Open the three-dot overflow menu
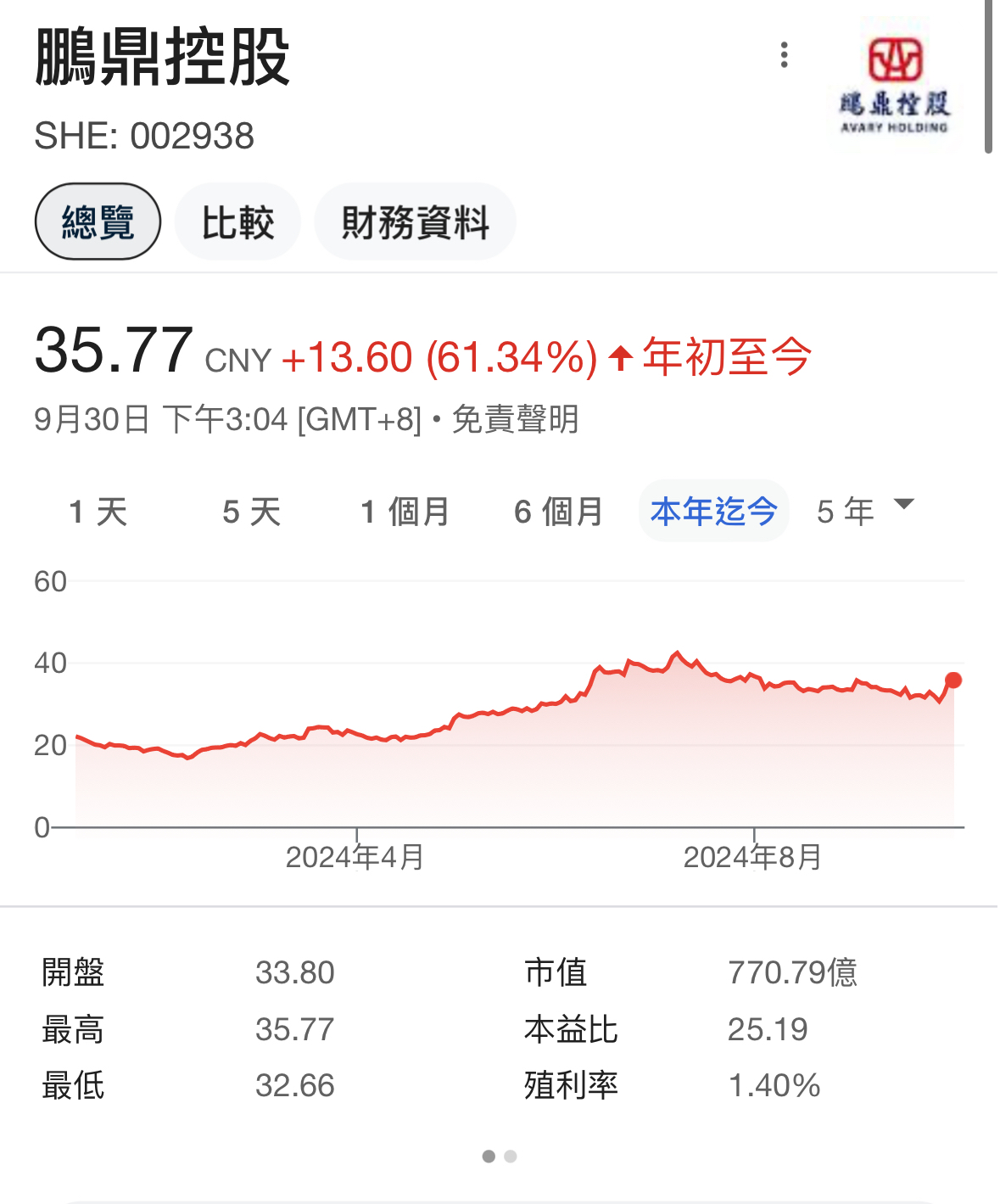Screen dimensions: 1000x1204 pyautogui.click(x=784, y=55)
